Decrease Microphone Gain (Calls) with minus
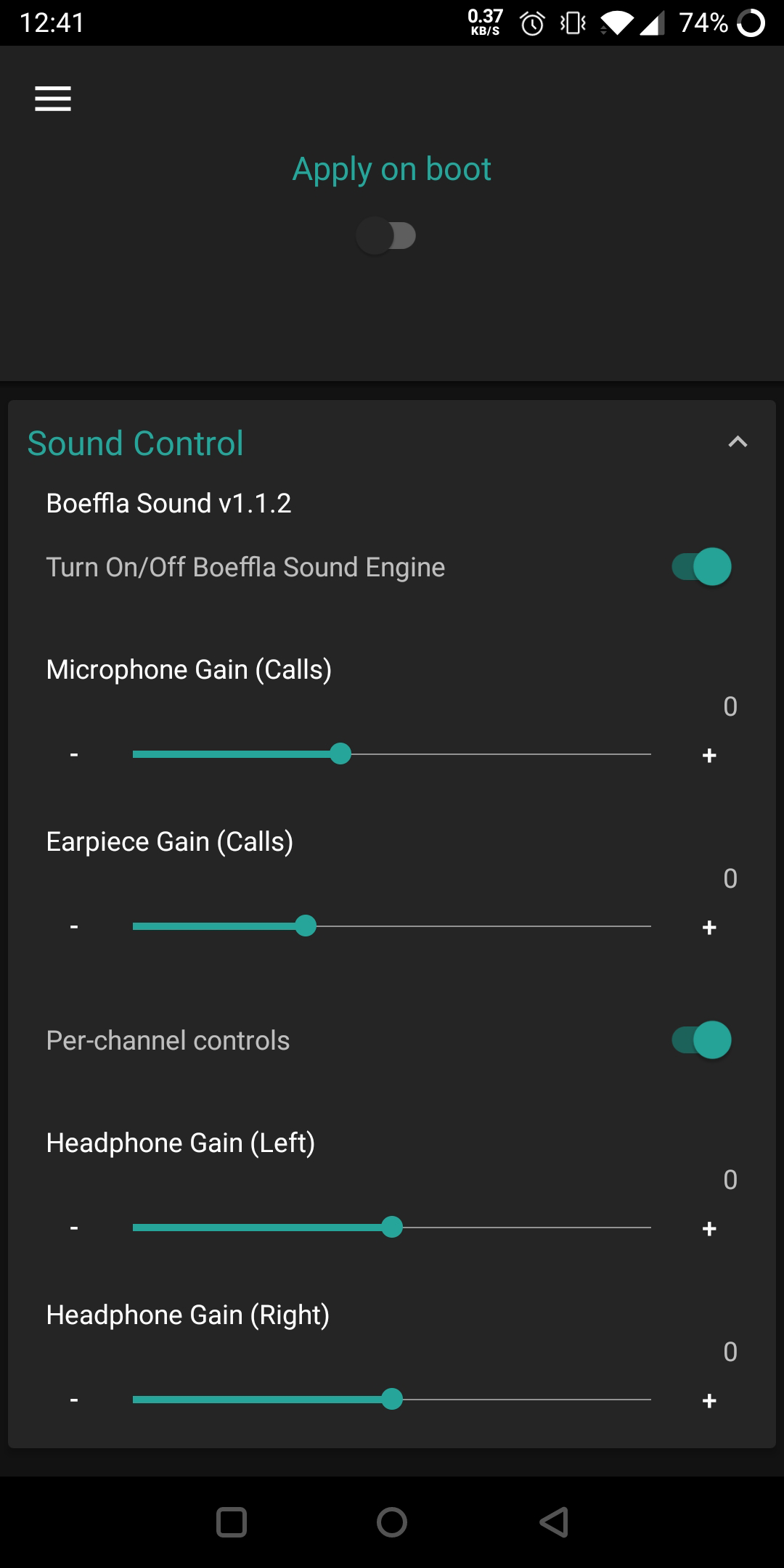 [74, 755]
